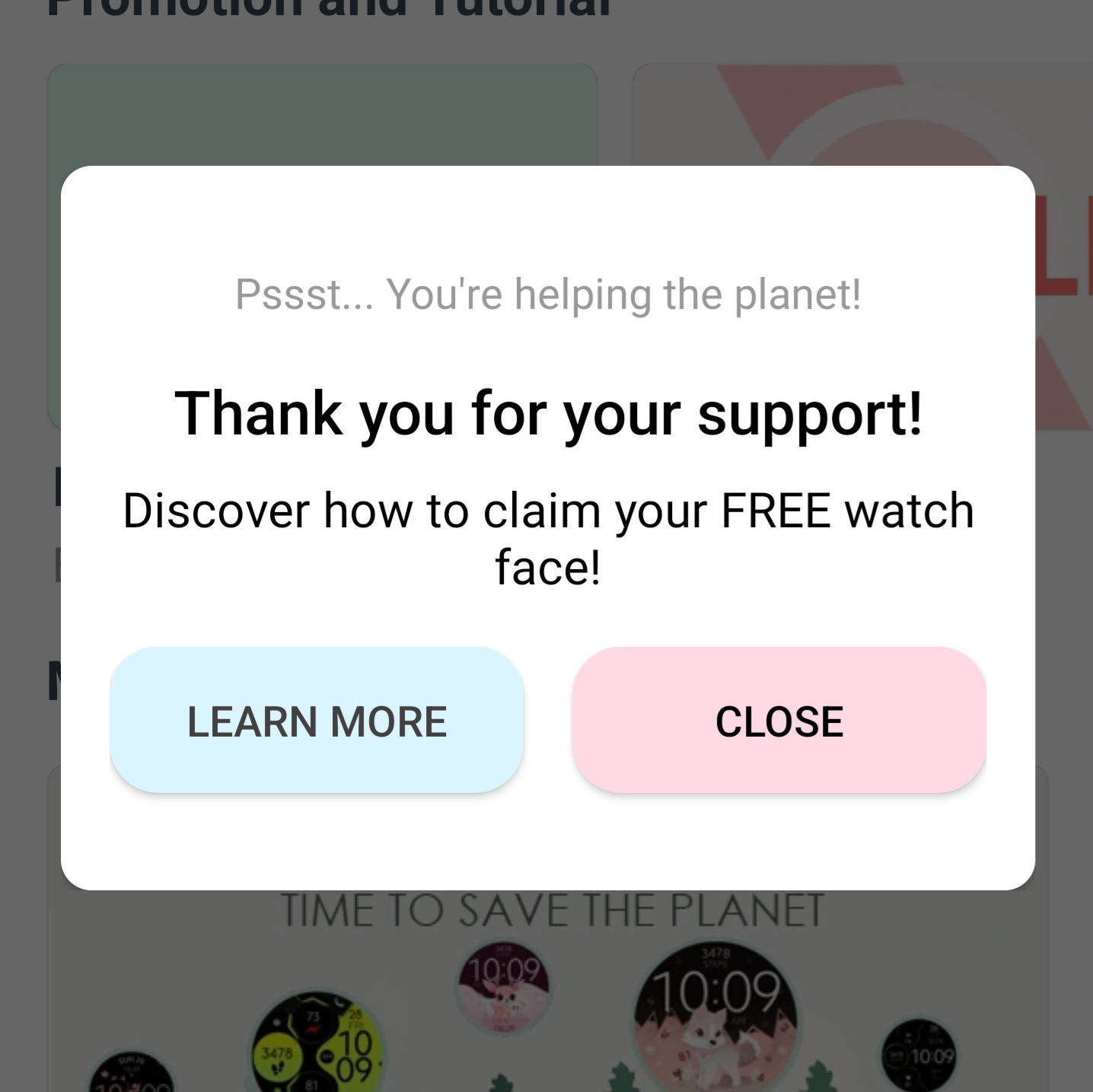Tap LEARN MORE about the free watch face
The image size is (1093, 1092).
coord(317,721)
